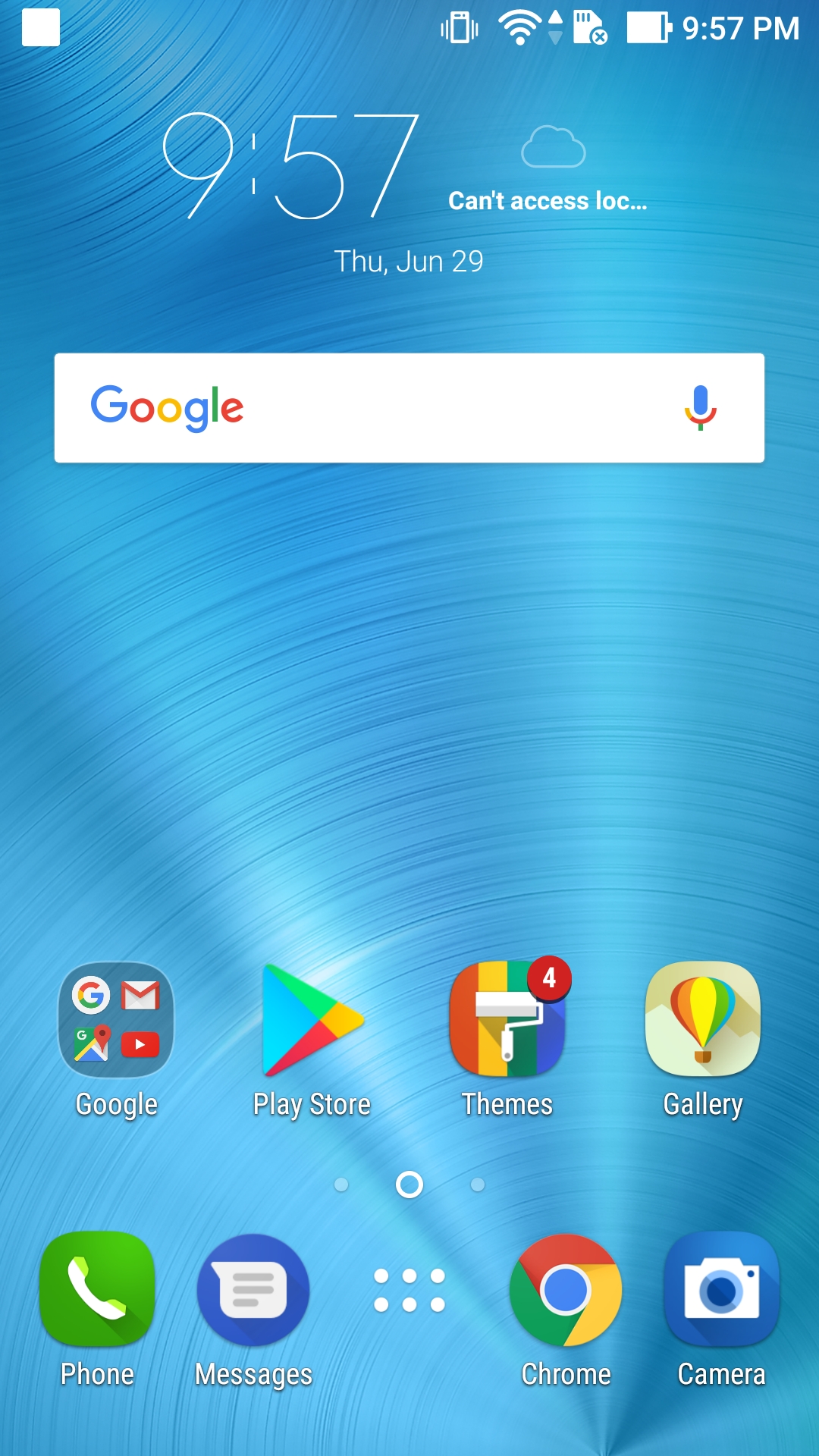Go to the last home page dot

[x=478, y=1185]
